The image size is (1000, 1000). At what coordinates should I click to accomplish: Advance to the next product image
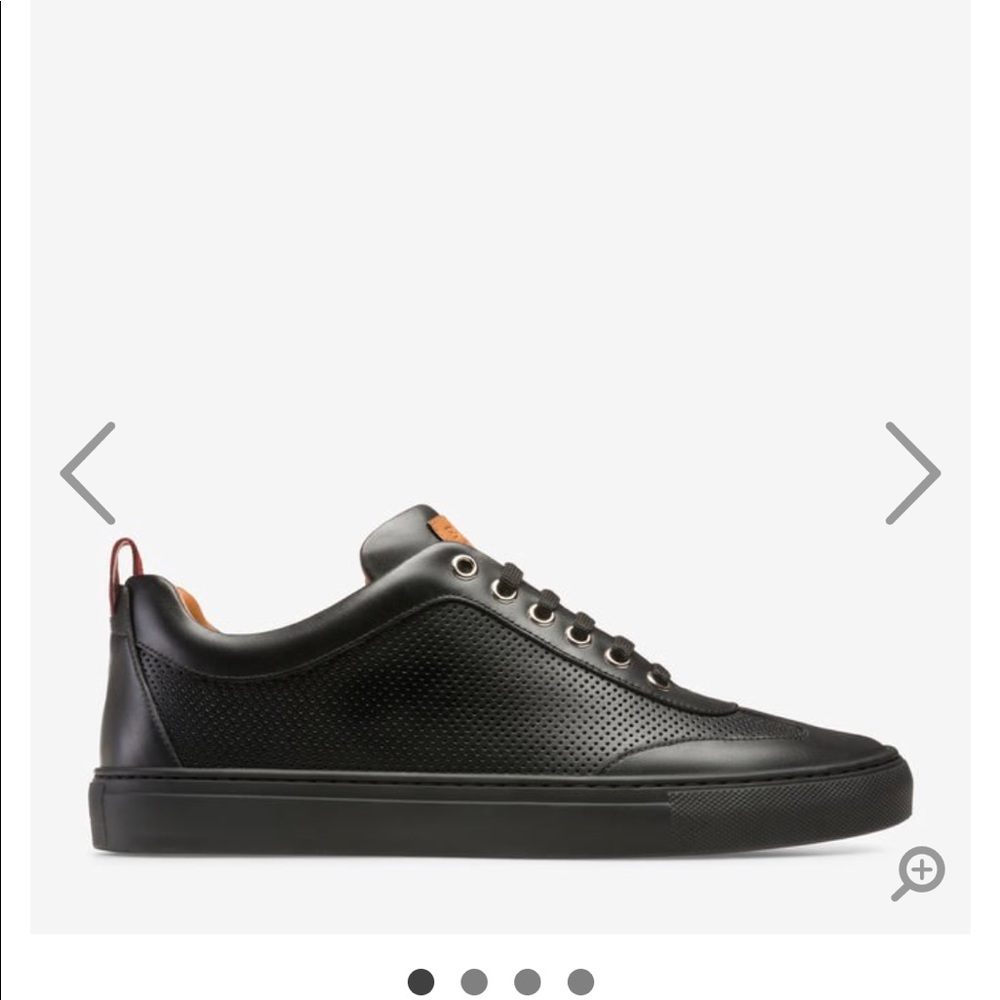[912, 473]
